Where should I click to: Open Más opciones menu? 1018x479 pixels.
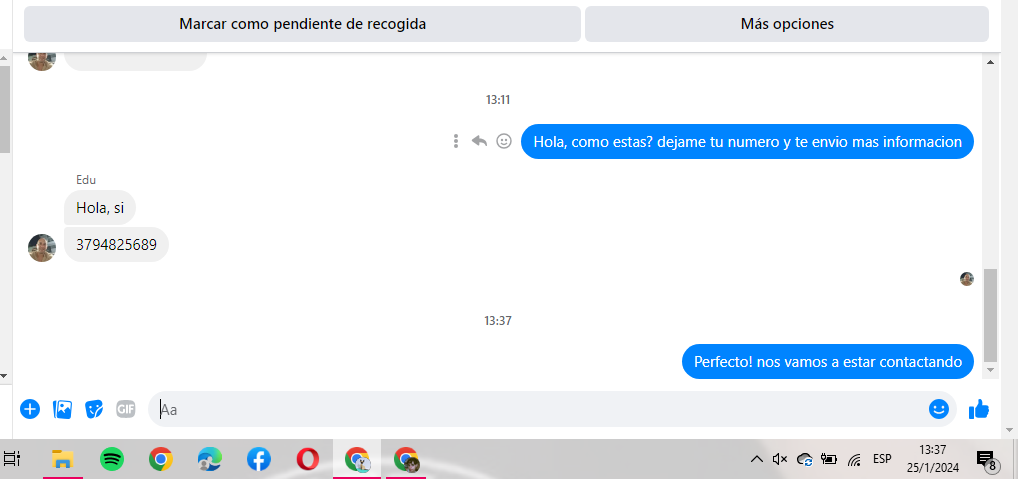[x=786, y=24]
